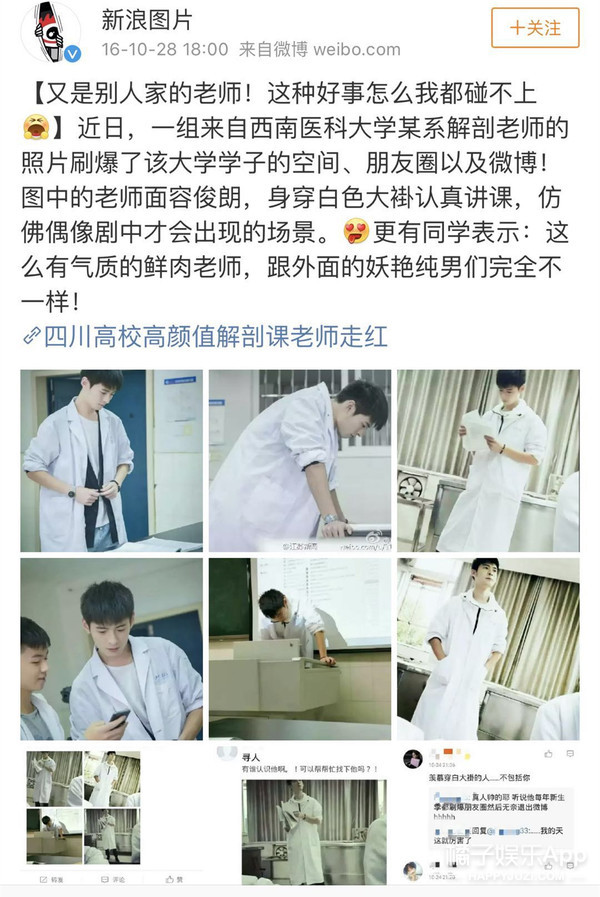
Task: Open photo of teacher with student looking at phone
Action: tap(111, 648)
